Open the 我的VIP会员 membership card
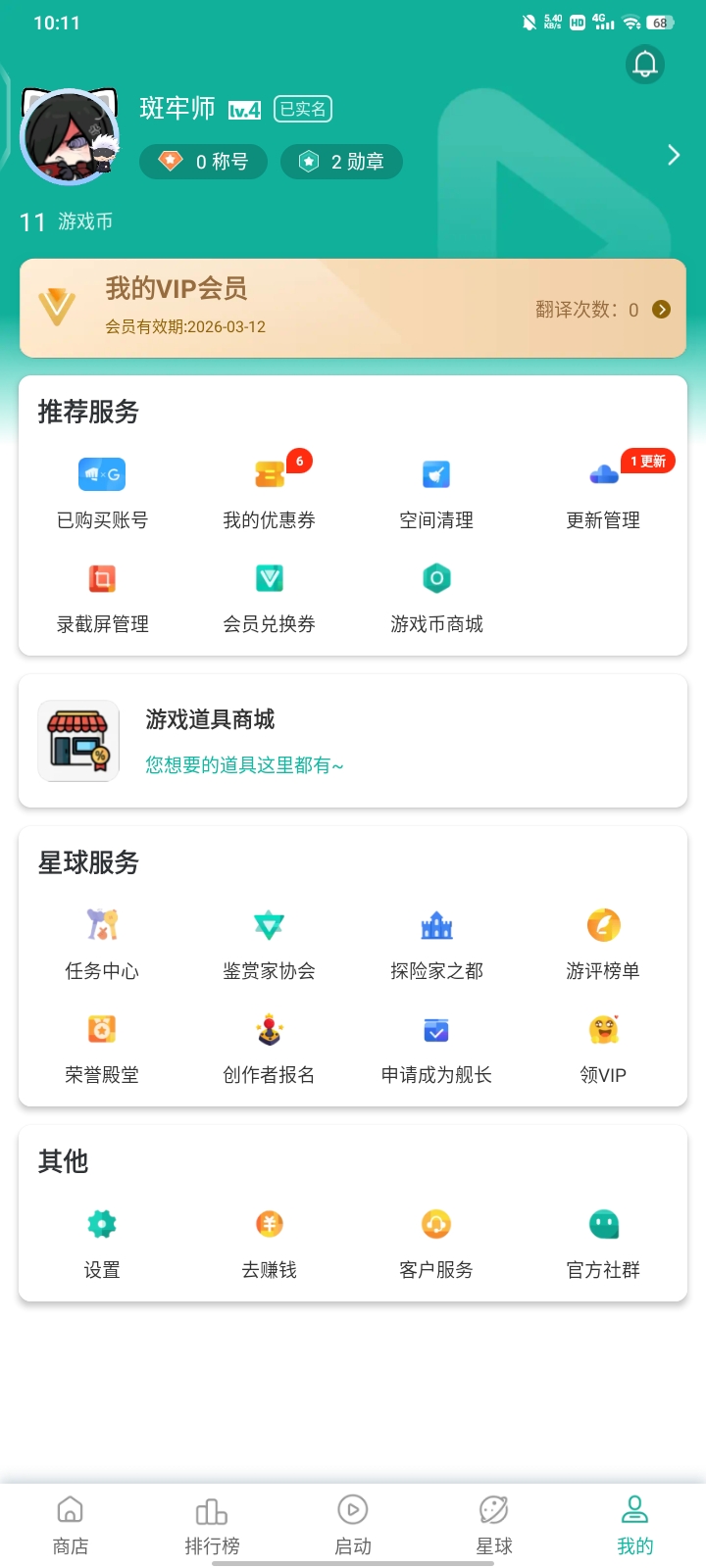The height and width of the screenshot is (1568, 706). [353, 308]
